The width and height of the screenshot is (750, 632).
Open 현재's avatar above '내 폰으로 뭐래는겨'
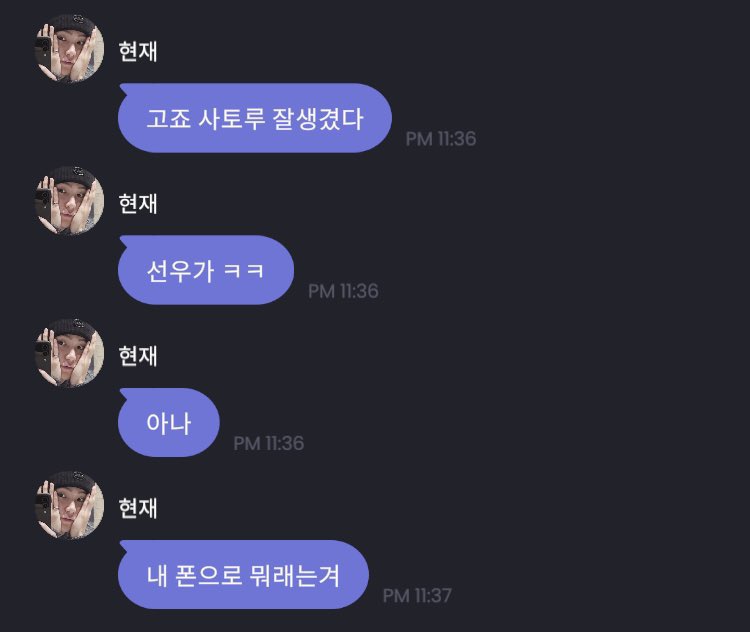pyautogui.click(x=70, y=505)
